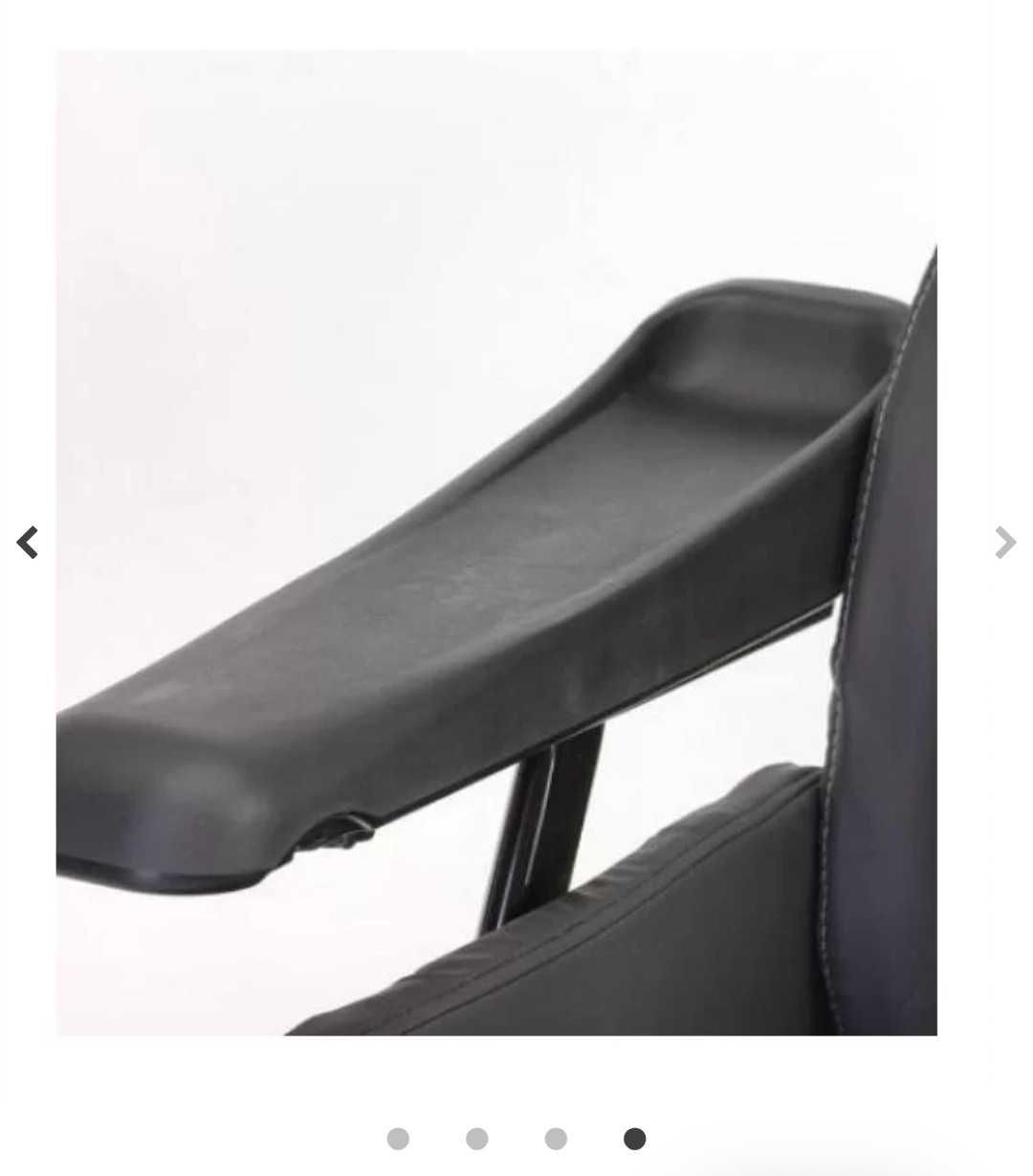Go to the next product image

pyautogui.click(x=1004, y=543)
